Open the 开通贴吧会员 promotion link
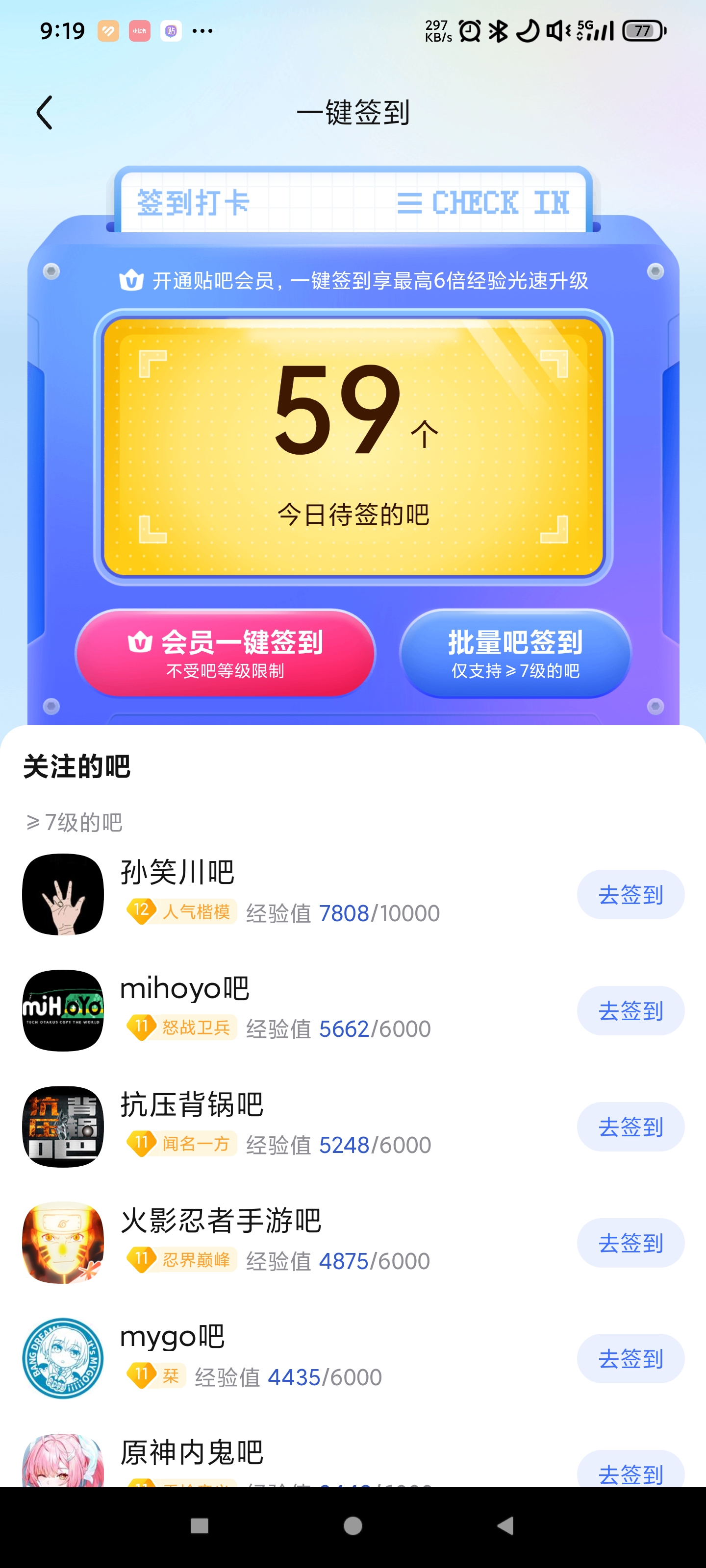Image resolution: width=706 pixels, height=1568 pixels. tap(353, 281)
